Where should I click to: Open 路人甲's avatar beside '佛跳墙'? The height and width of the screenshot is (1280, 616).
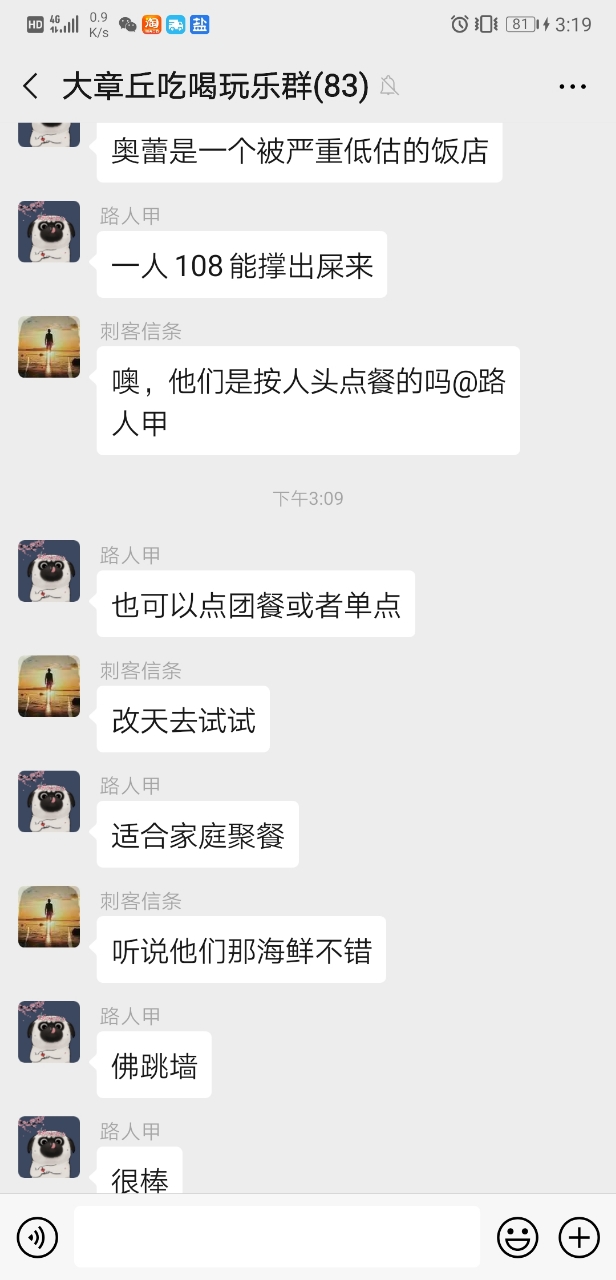(x=49, y=1032)
